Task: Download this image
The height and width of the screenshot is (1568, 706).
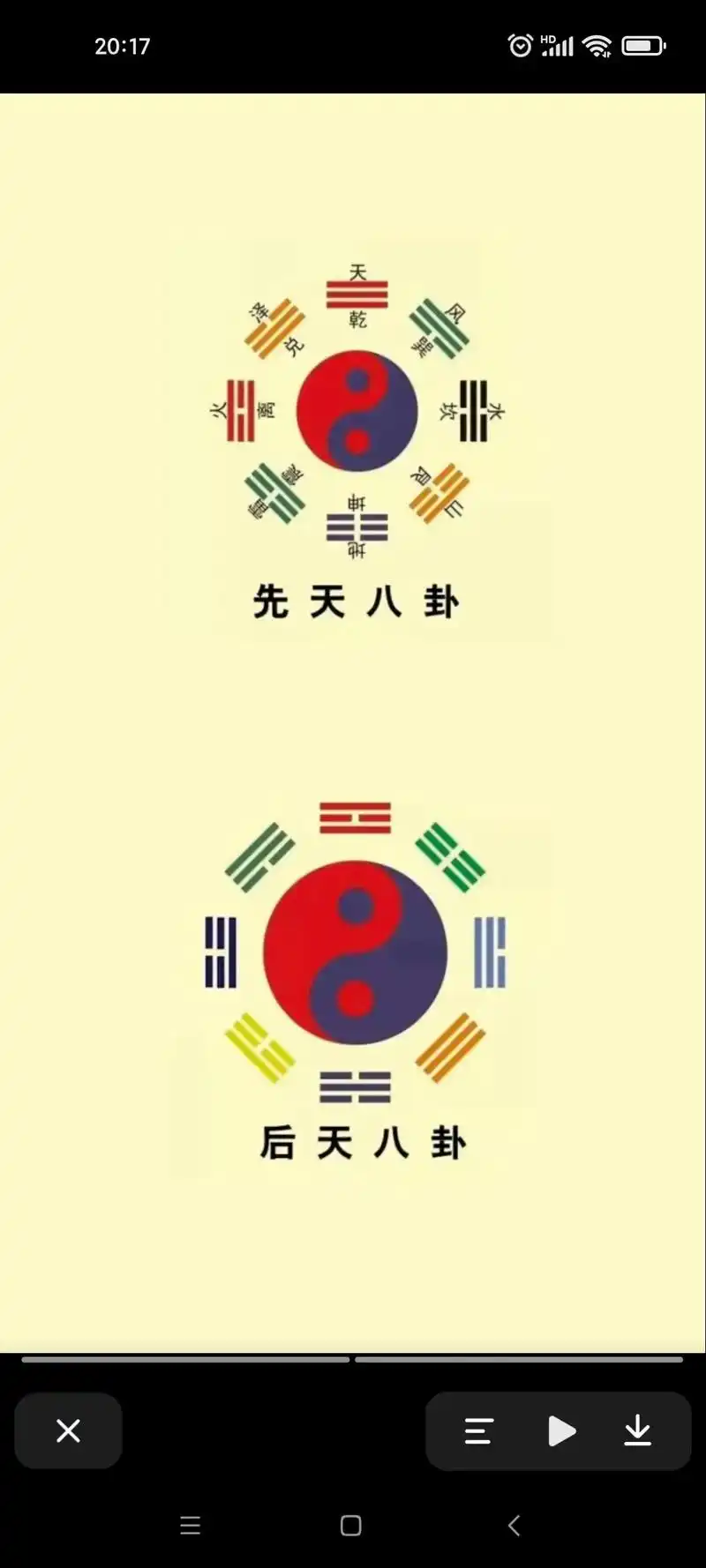Action: [637, 1430]
